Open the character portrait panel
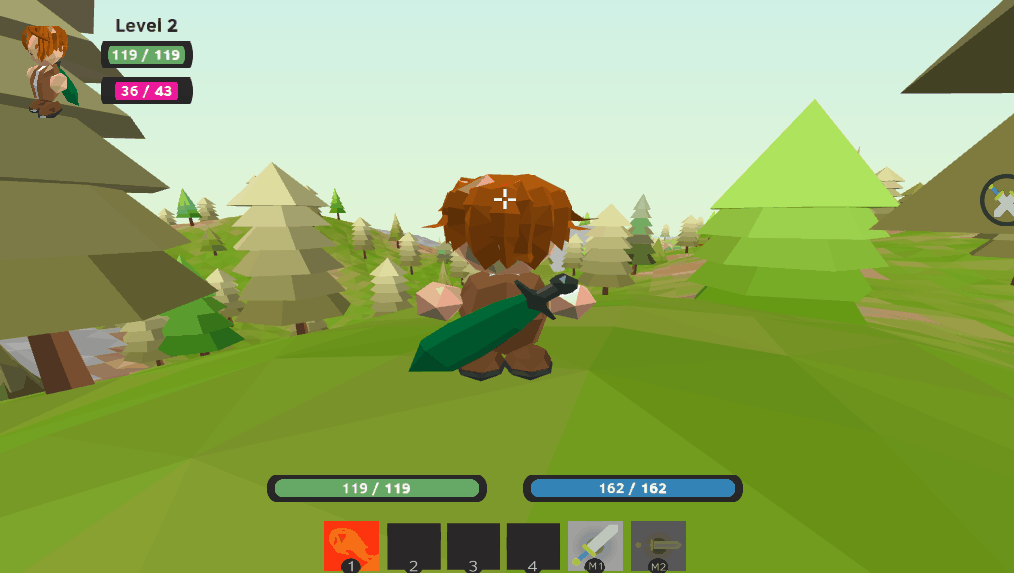This screenshot has height=573, width=1014. pyautogui.click(x=47, y=70)
